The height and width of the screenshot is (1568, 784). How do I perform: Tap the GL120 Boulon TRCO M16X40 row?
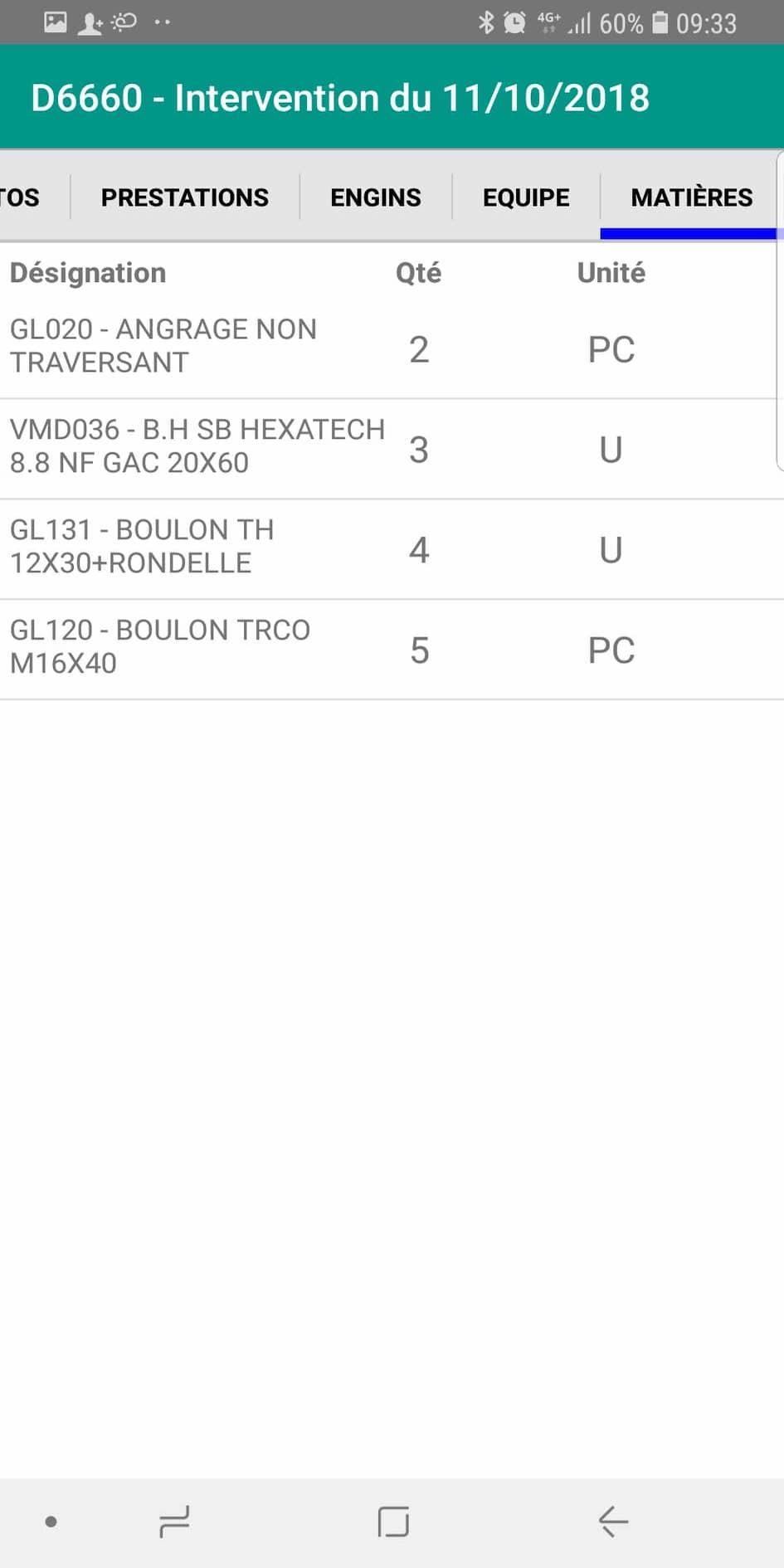(392, 650)
